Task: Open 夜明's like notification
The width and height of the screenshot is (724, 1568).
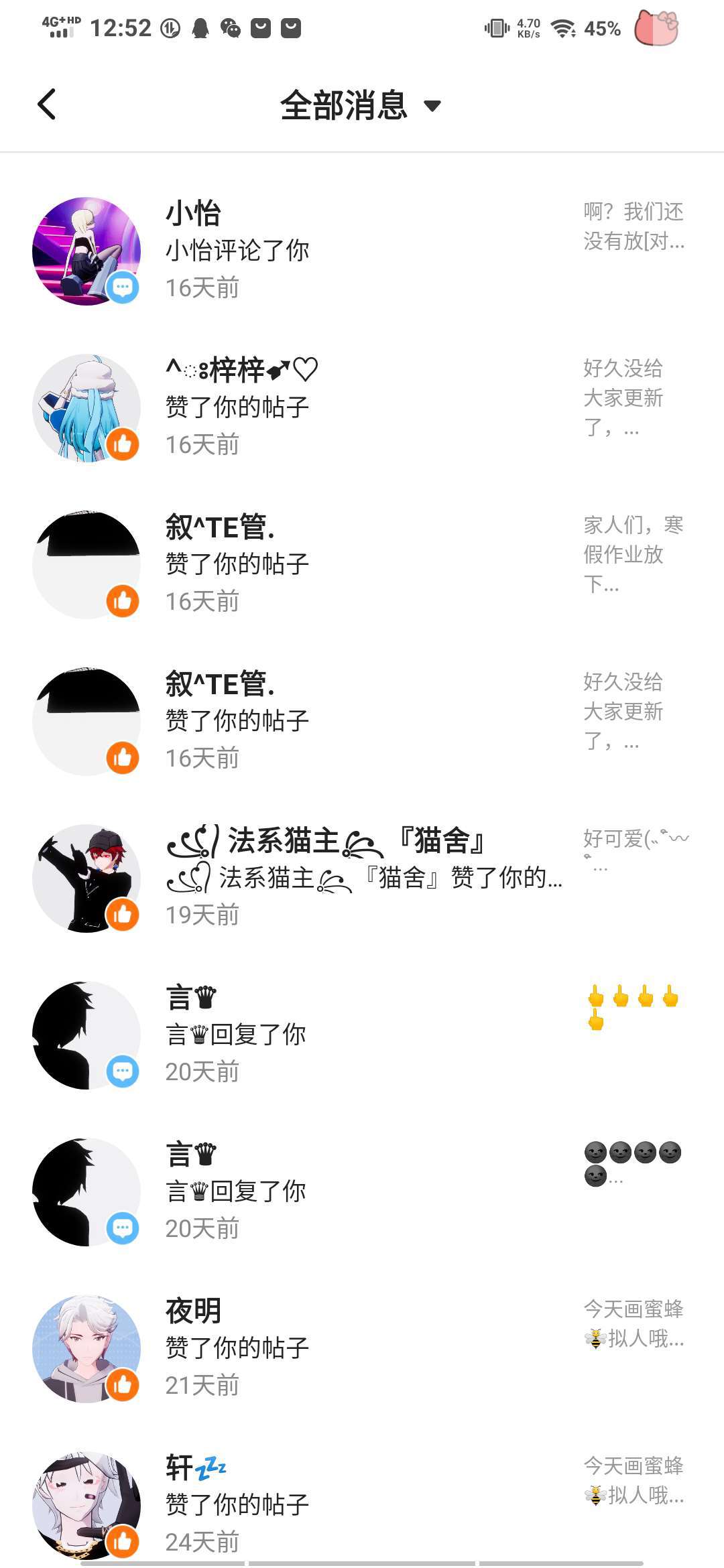Action: click(x=362, y=1348)
